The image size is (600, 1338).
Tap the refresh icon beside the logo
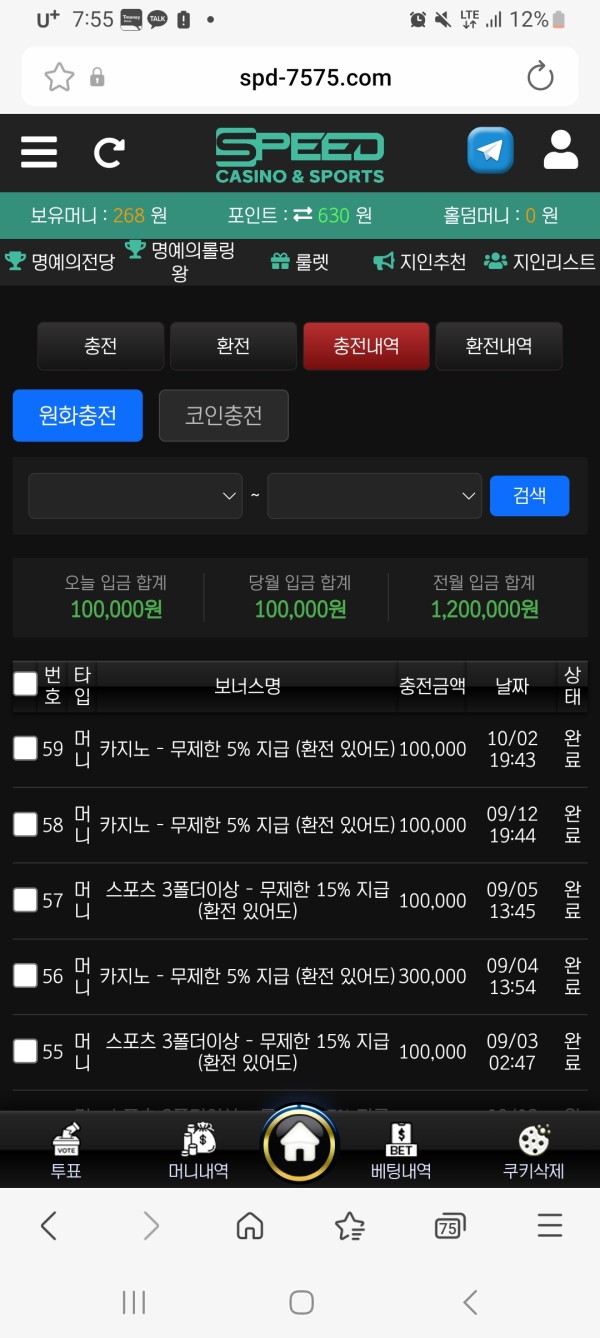(x=109, y=152)
